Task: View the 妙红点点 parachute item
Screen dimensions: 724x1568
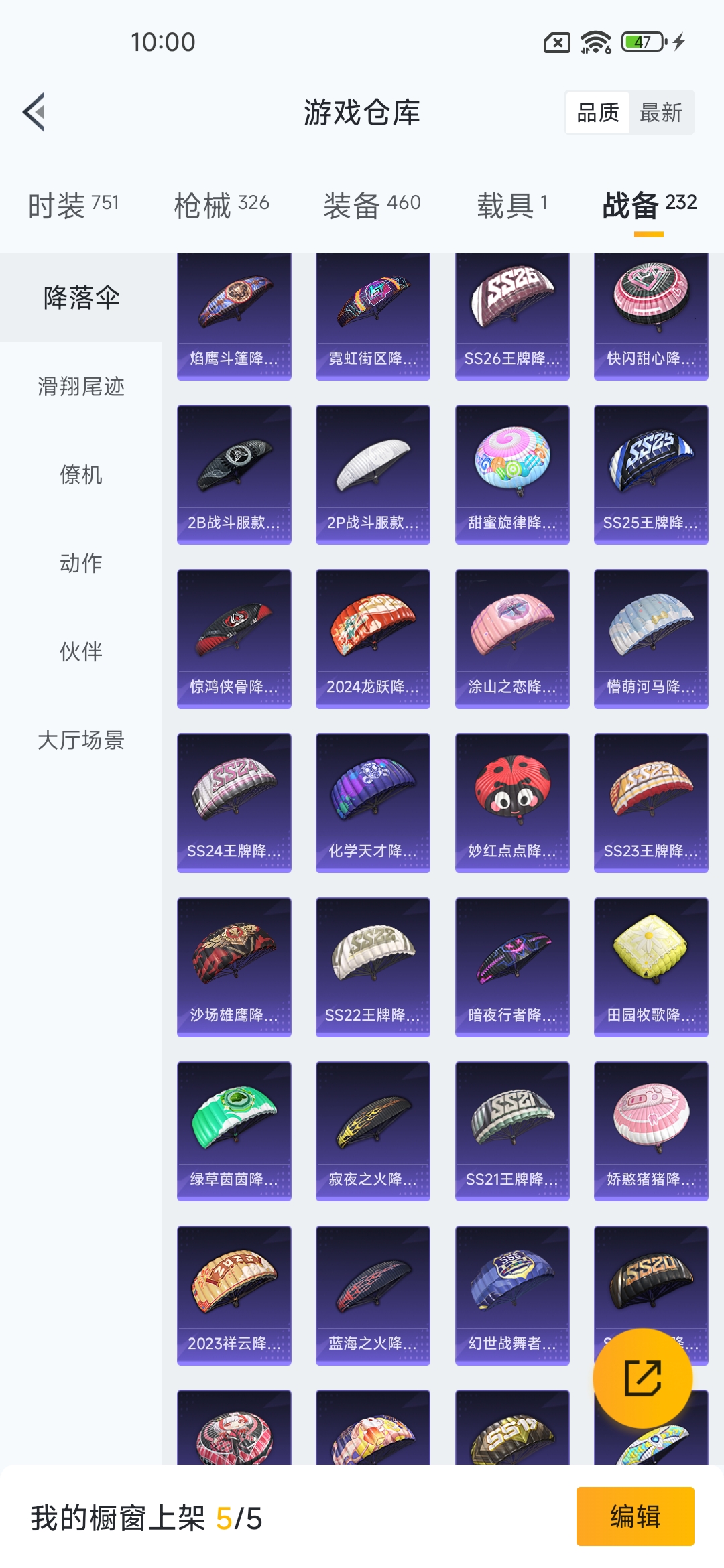Action: coord(512,802)
